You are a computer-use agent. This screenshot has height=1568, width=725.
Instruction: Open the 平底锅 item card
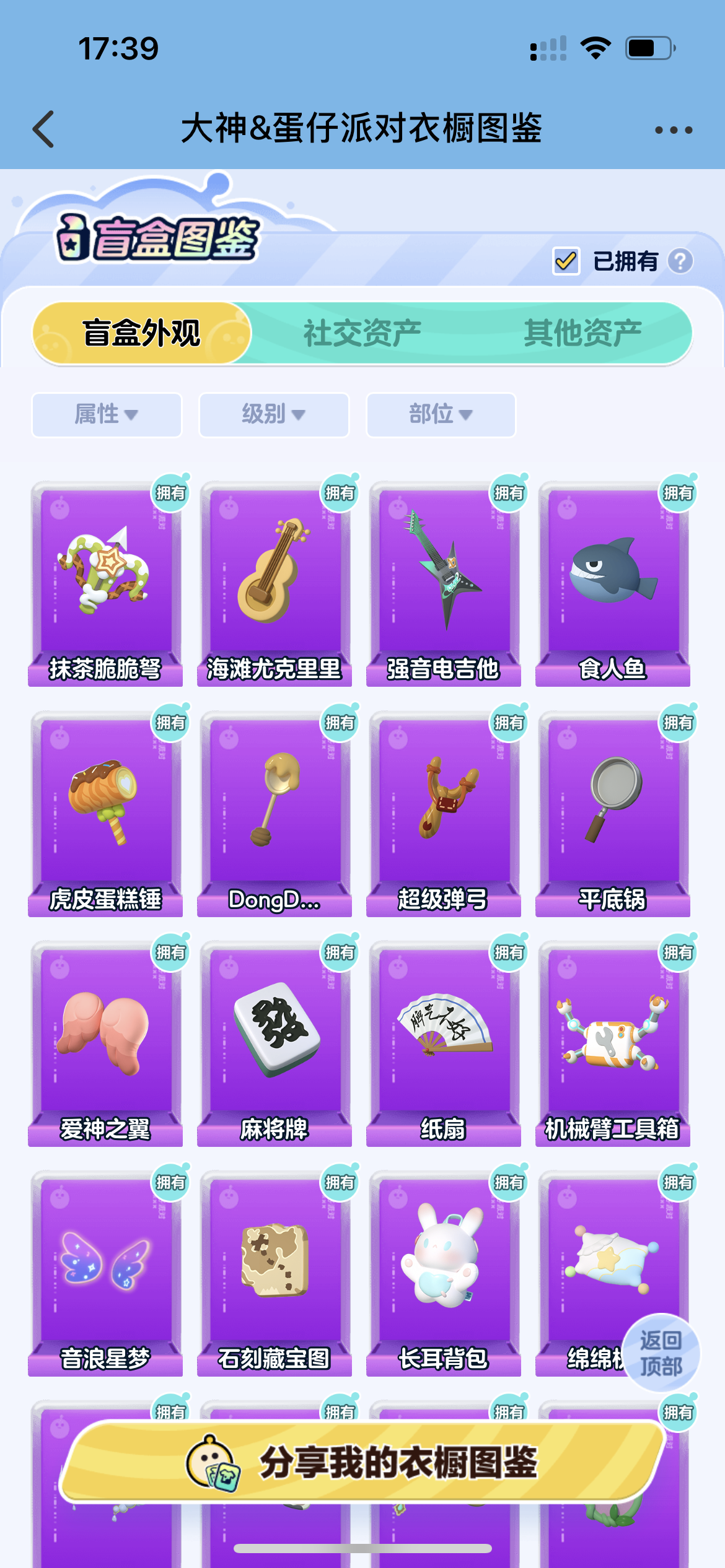point(613,811)
